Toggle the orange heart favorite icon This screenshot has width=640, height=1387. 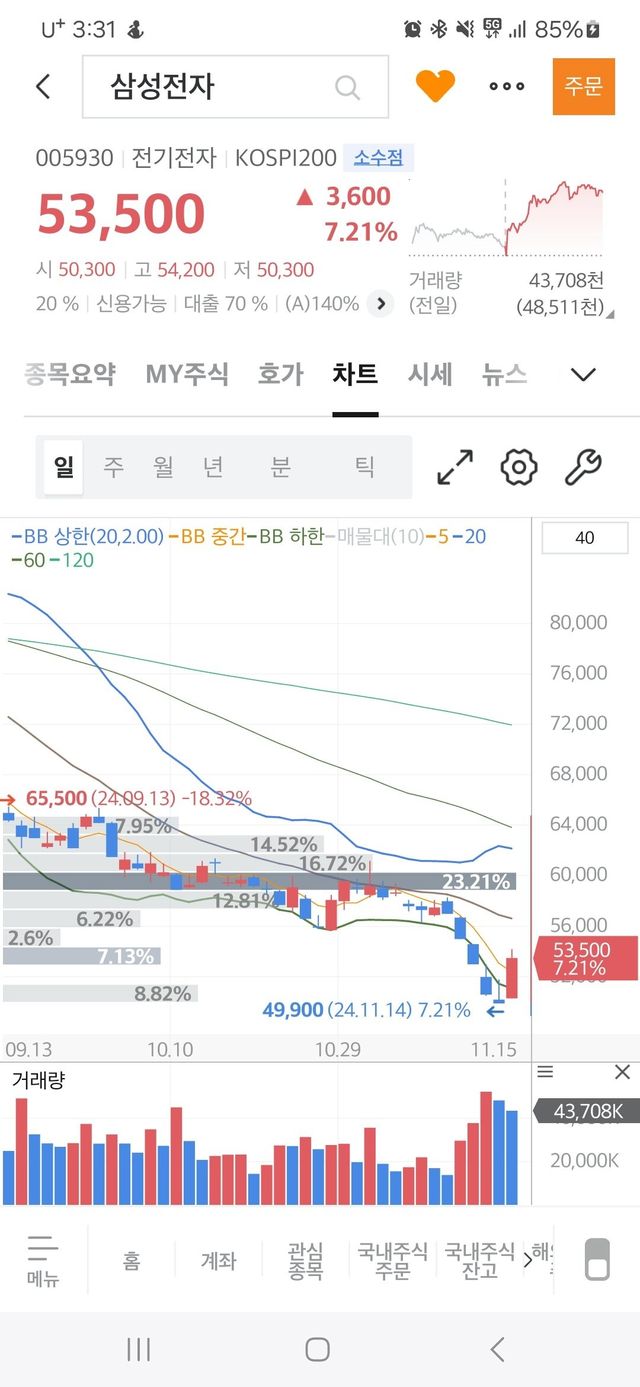pyautogui.click(x=435, y=87)
